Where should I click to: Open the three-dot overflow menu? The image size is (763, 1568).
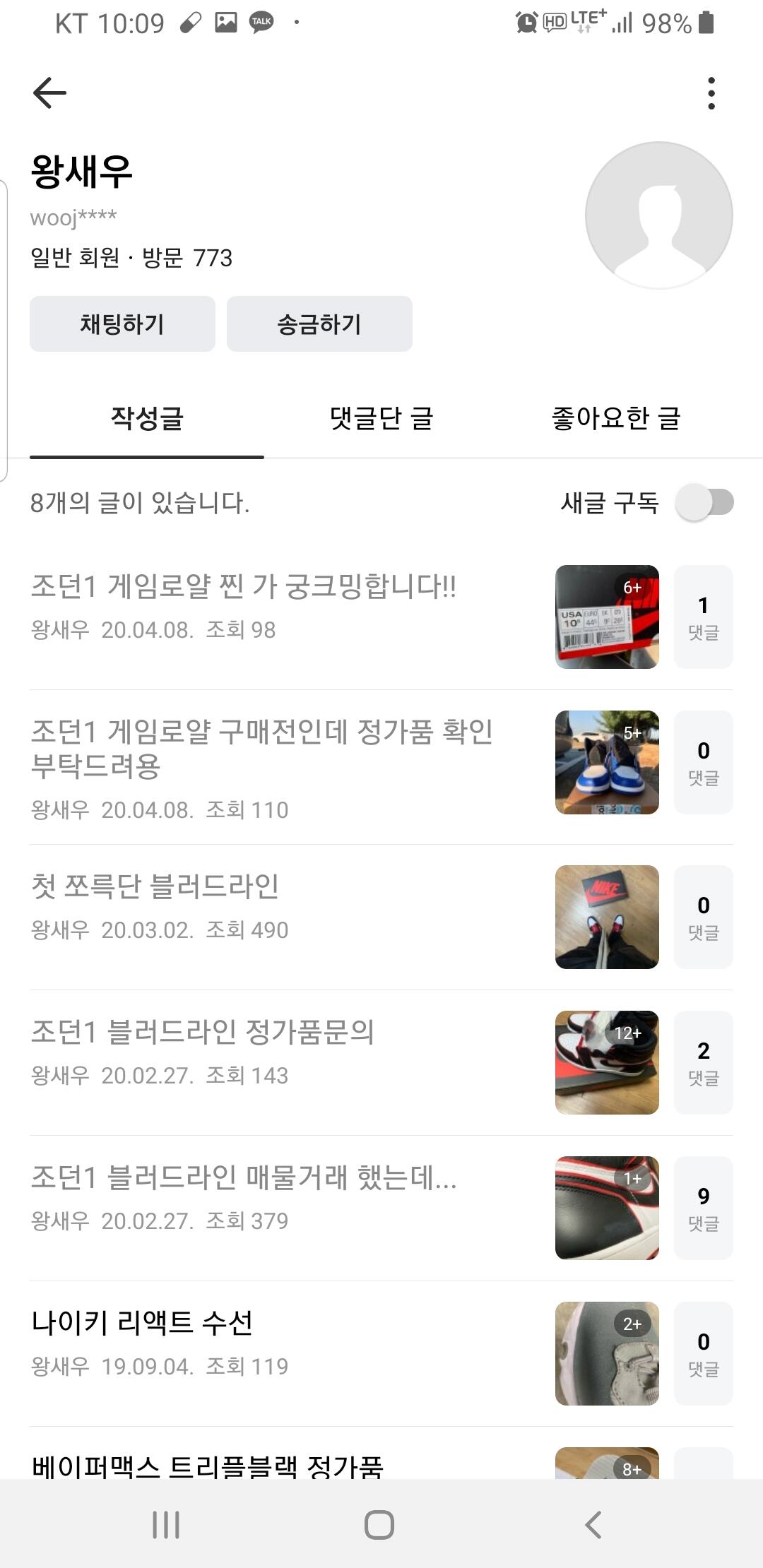tap(711, 93)
